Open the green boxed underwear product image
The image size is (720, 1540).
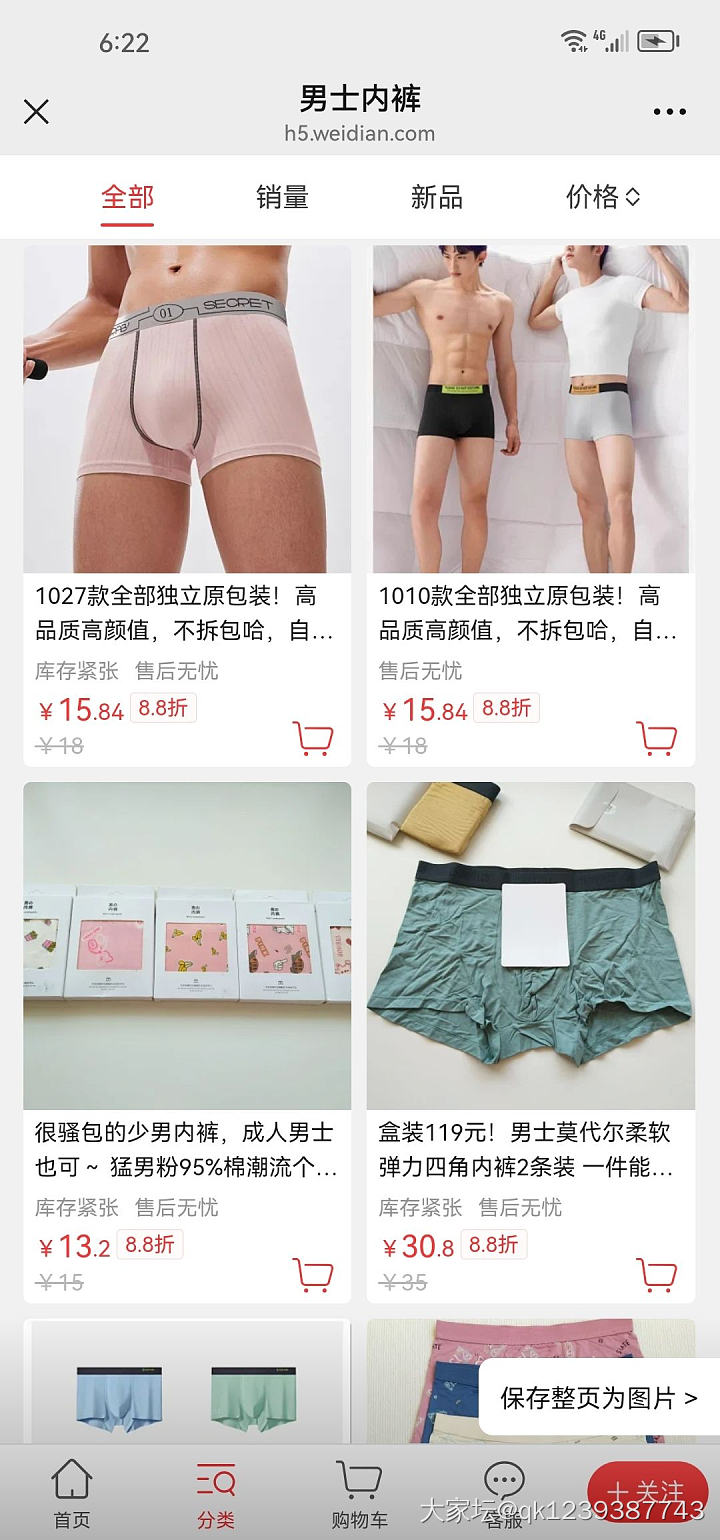pos(530,945)
